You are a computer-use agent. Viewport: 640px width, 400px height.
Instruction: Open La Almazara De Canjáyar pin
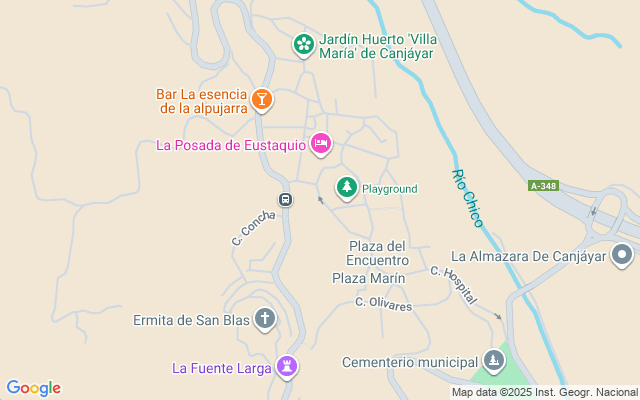coord(623,255)
